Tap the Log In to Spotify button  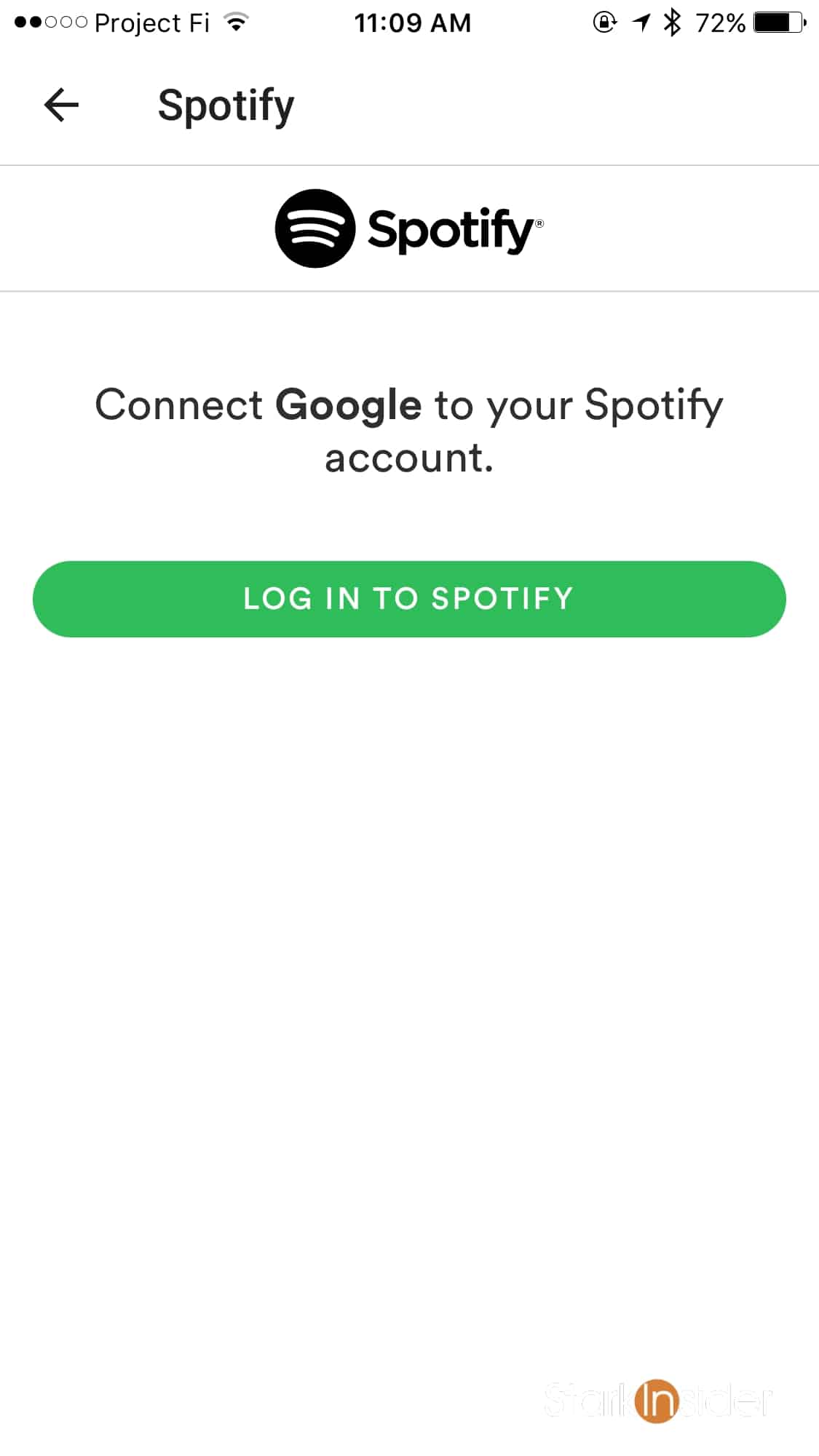(x=409, y=599)
